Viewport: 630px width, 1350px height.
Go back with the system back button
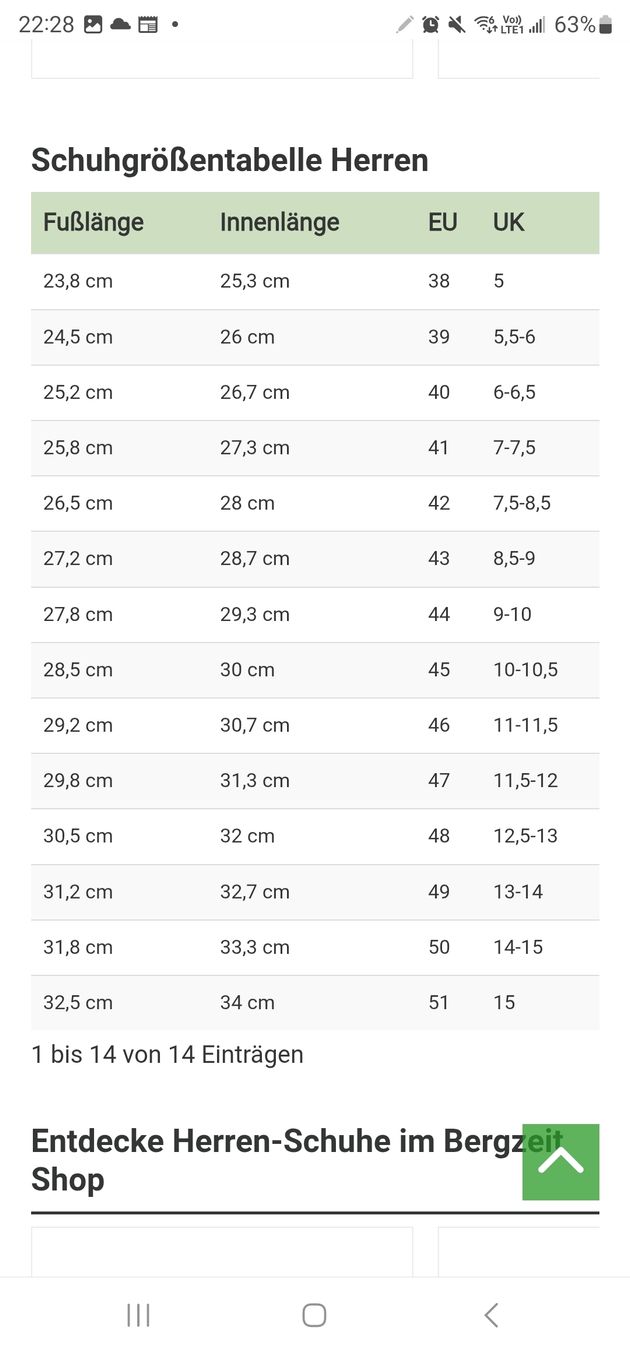coord(491,1315)
